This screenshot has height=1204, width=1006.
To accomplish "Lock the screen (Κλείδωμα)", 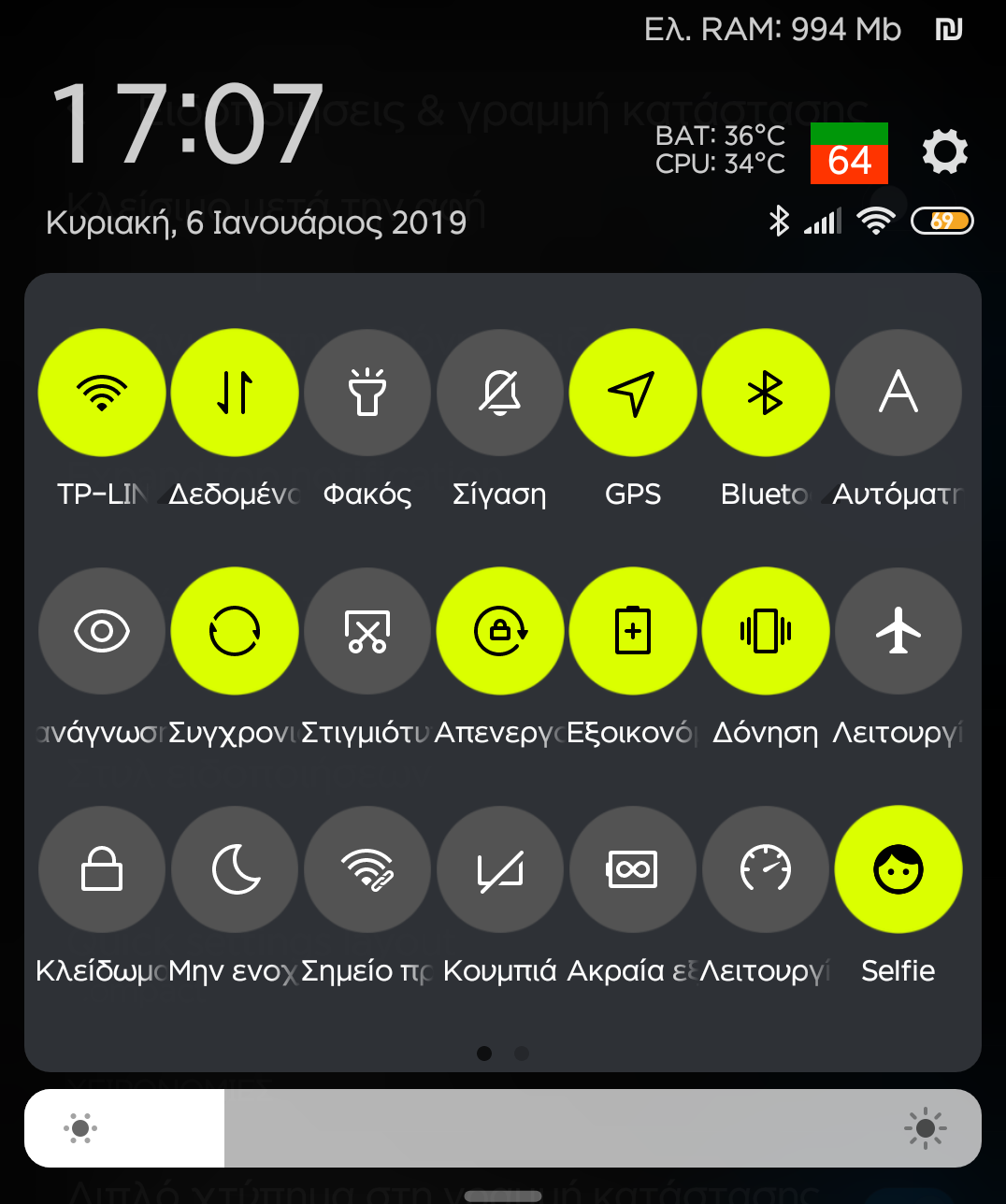I will click(102, 869).
